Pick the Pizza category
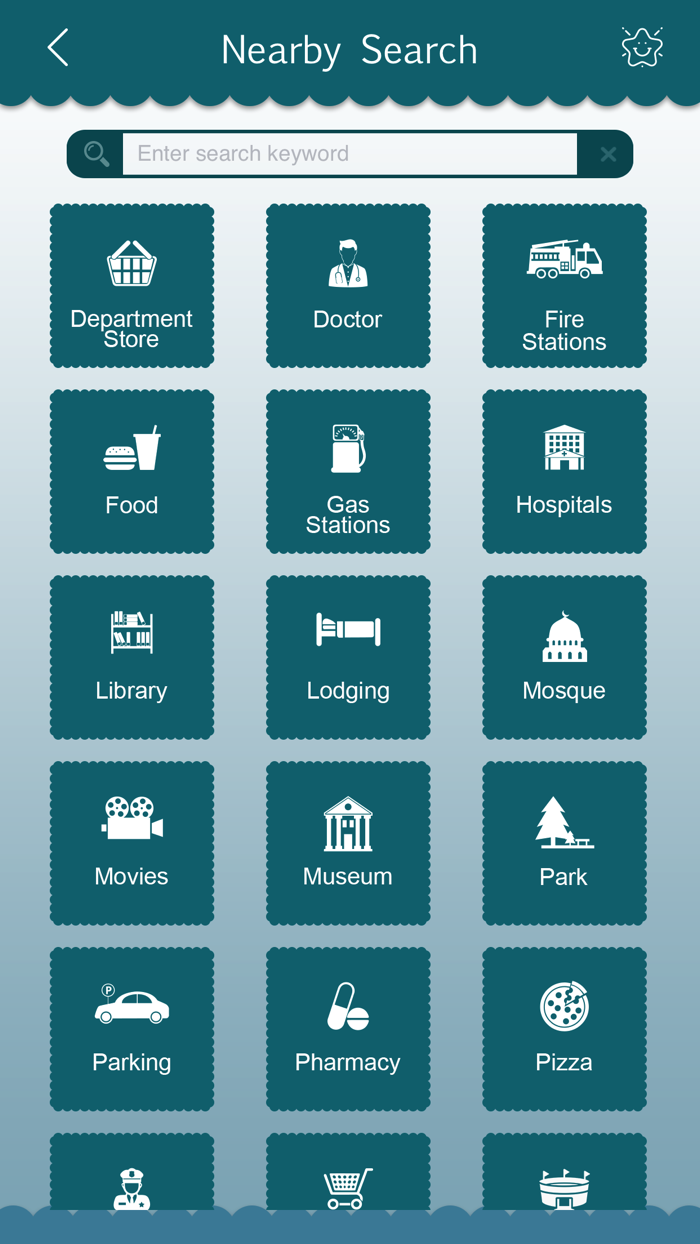The image size is (700, 1244). (x=564, y=1029)
